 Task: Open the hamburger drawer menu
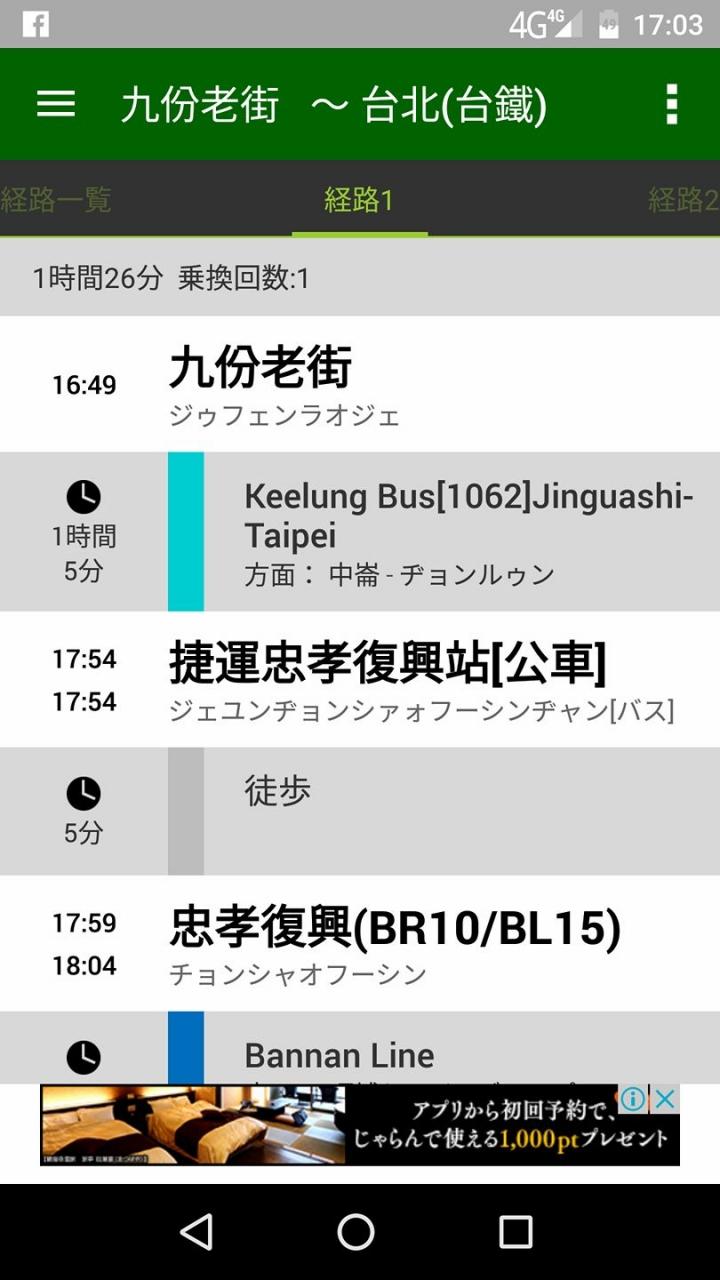pos(56,104)
